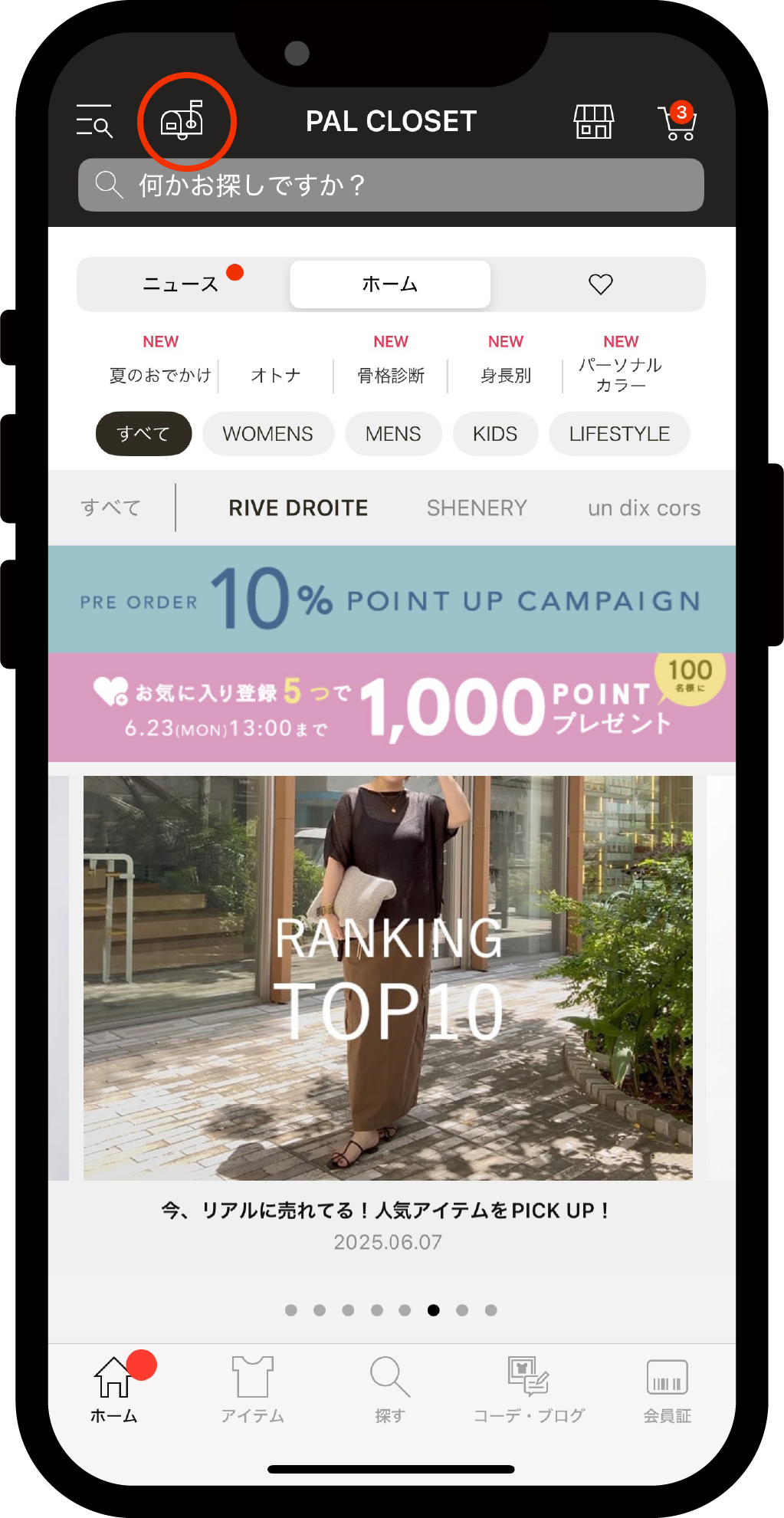
Task: Open the 骨格診断 feature
Action: click(x=391, y=375)
